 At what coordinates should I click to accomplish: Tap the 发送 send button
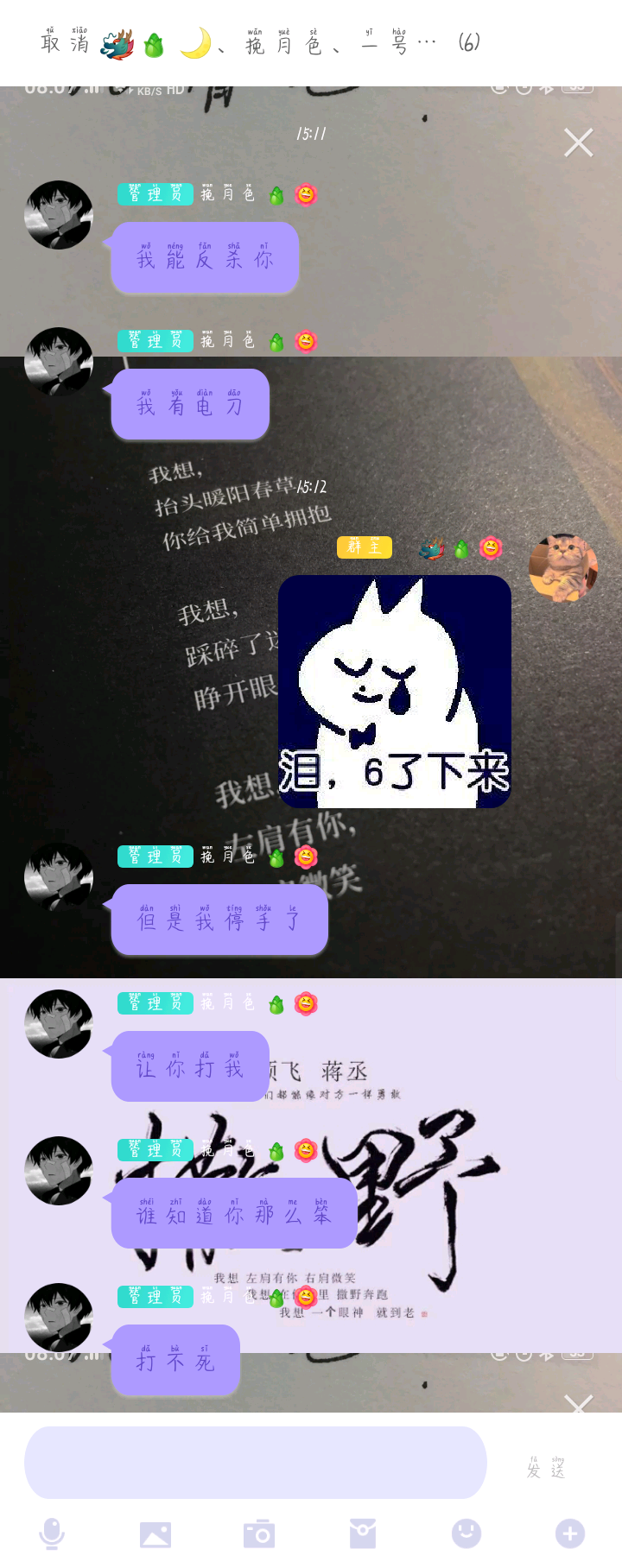click(546, 1467)
